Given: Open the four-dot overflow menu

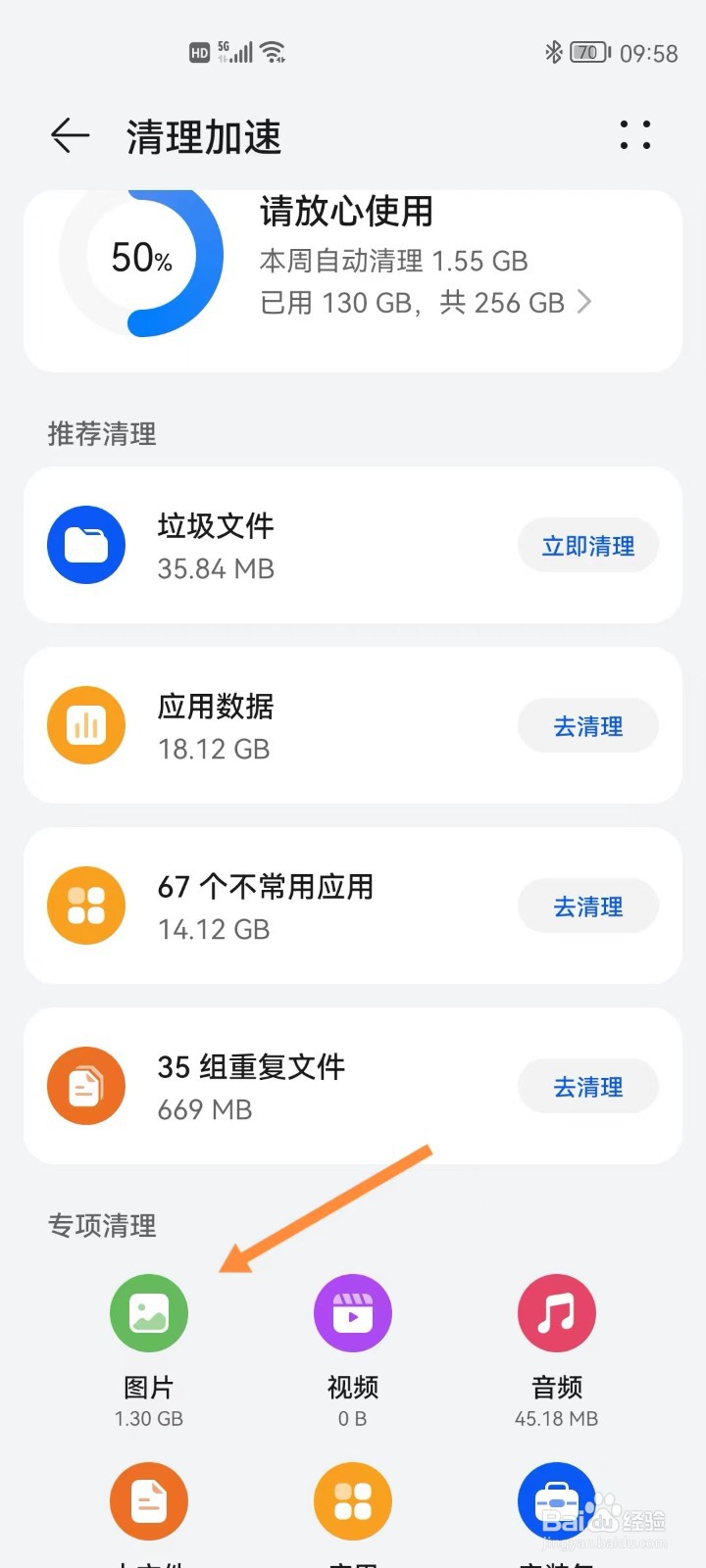Looking at the screenshot, I should point(635,135).
